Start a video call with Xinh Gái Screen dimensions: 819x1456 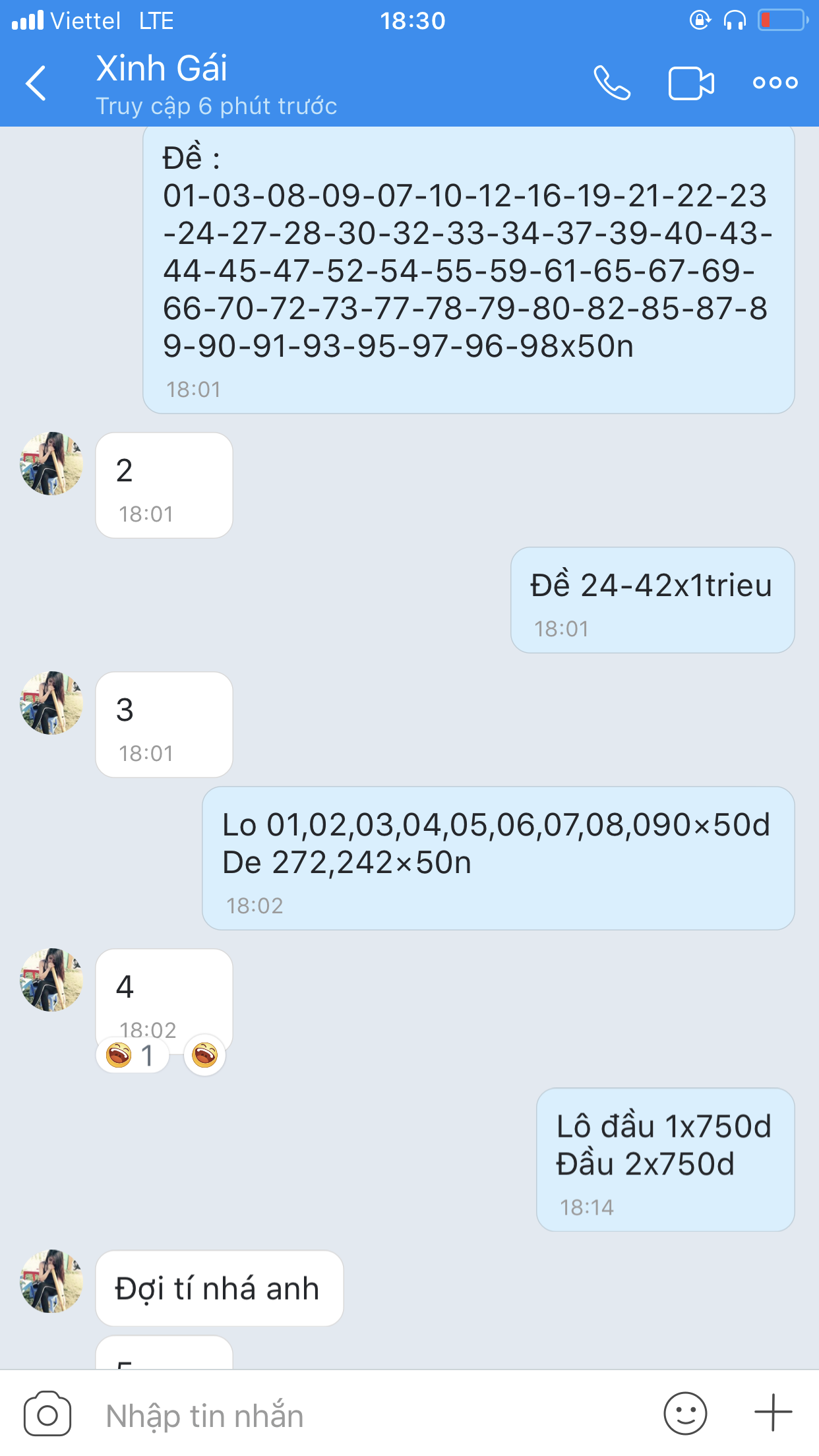(x=691, y=83)
